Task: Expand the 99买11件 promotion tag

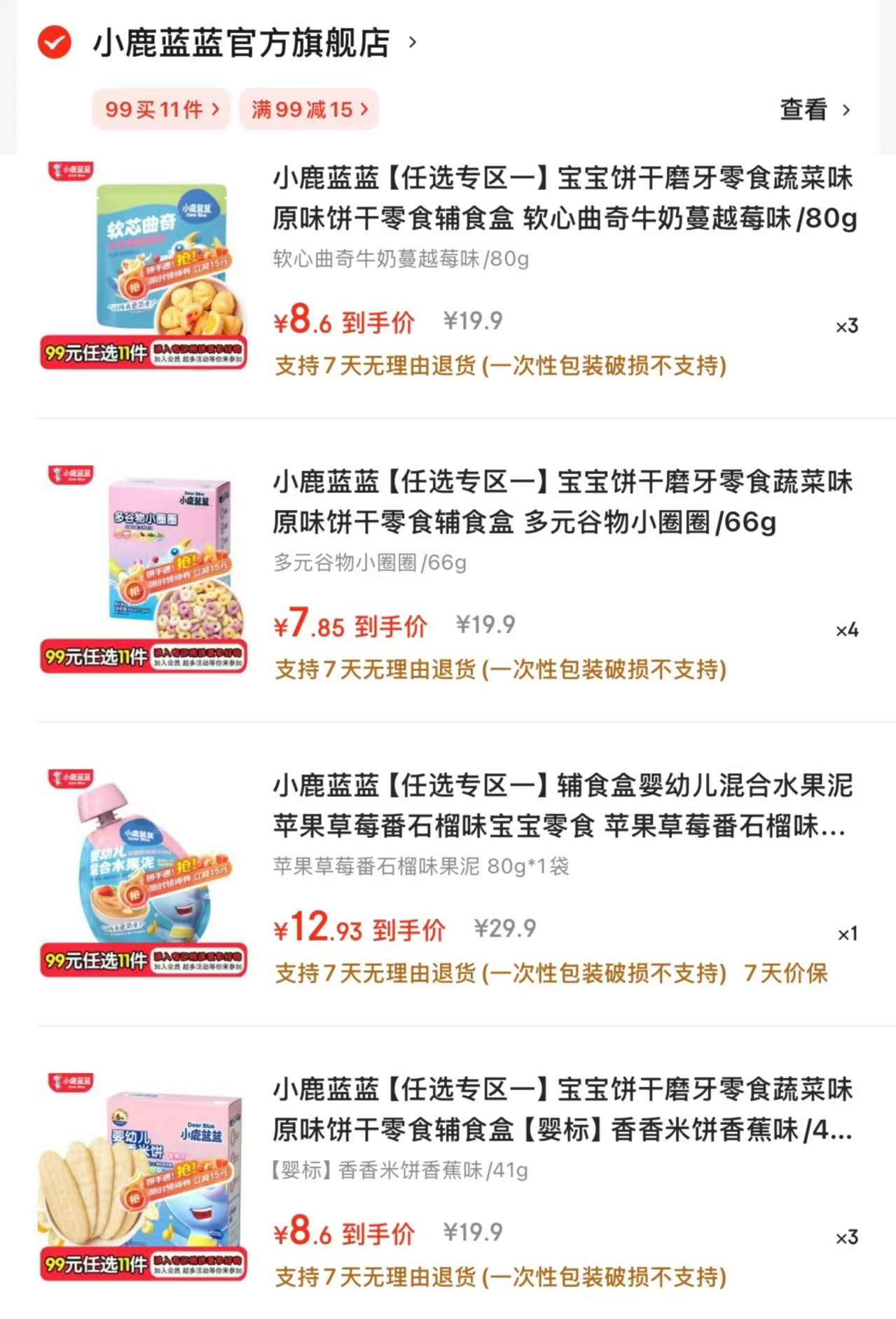Action: coord(160,109)
